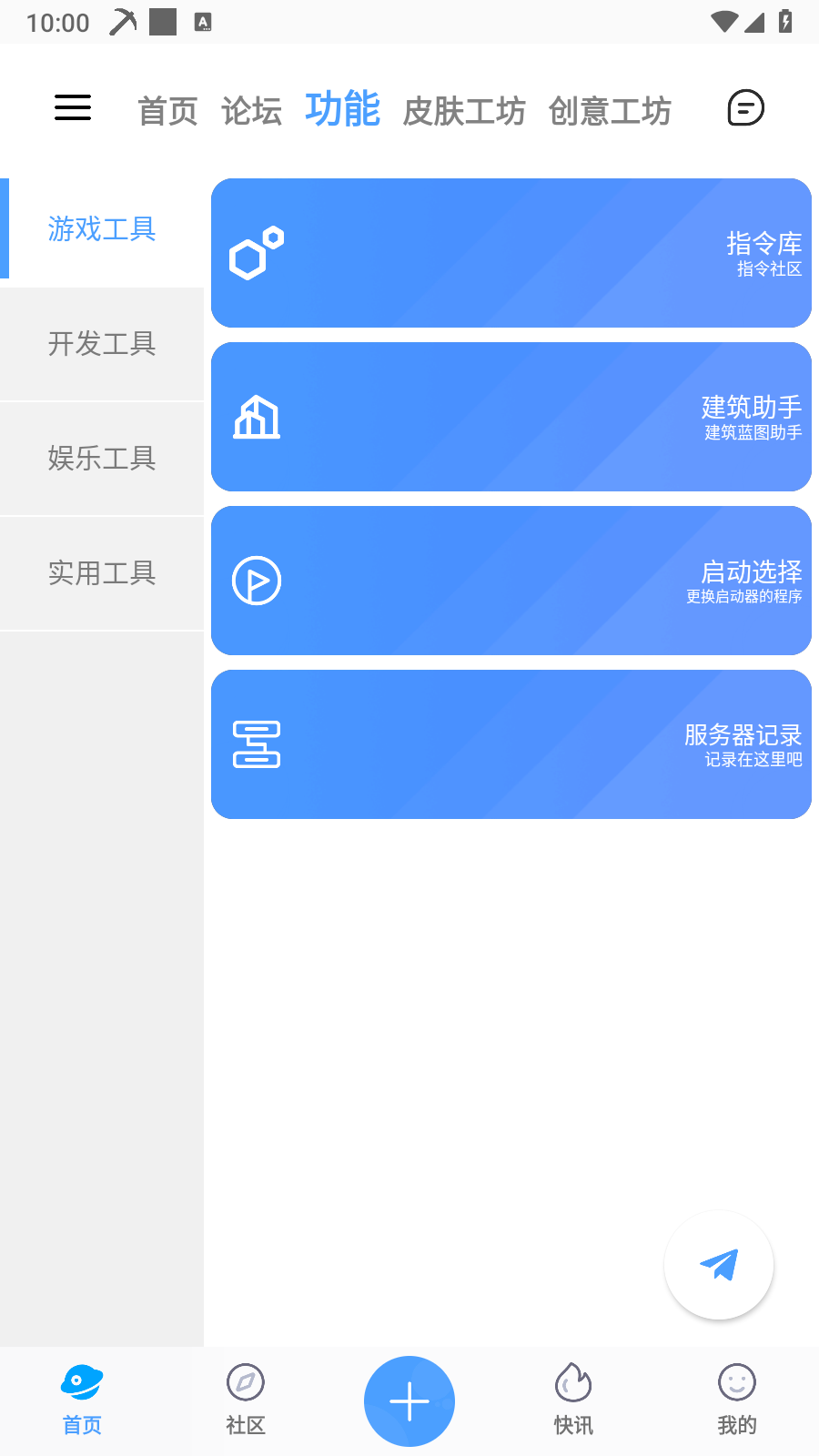
Task: Tap the blue plus button at bottom center
Action: [409, 1401]
